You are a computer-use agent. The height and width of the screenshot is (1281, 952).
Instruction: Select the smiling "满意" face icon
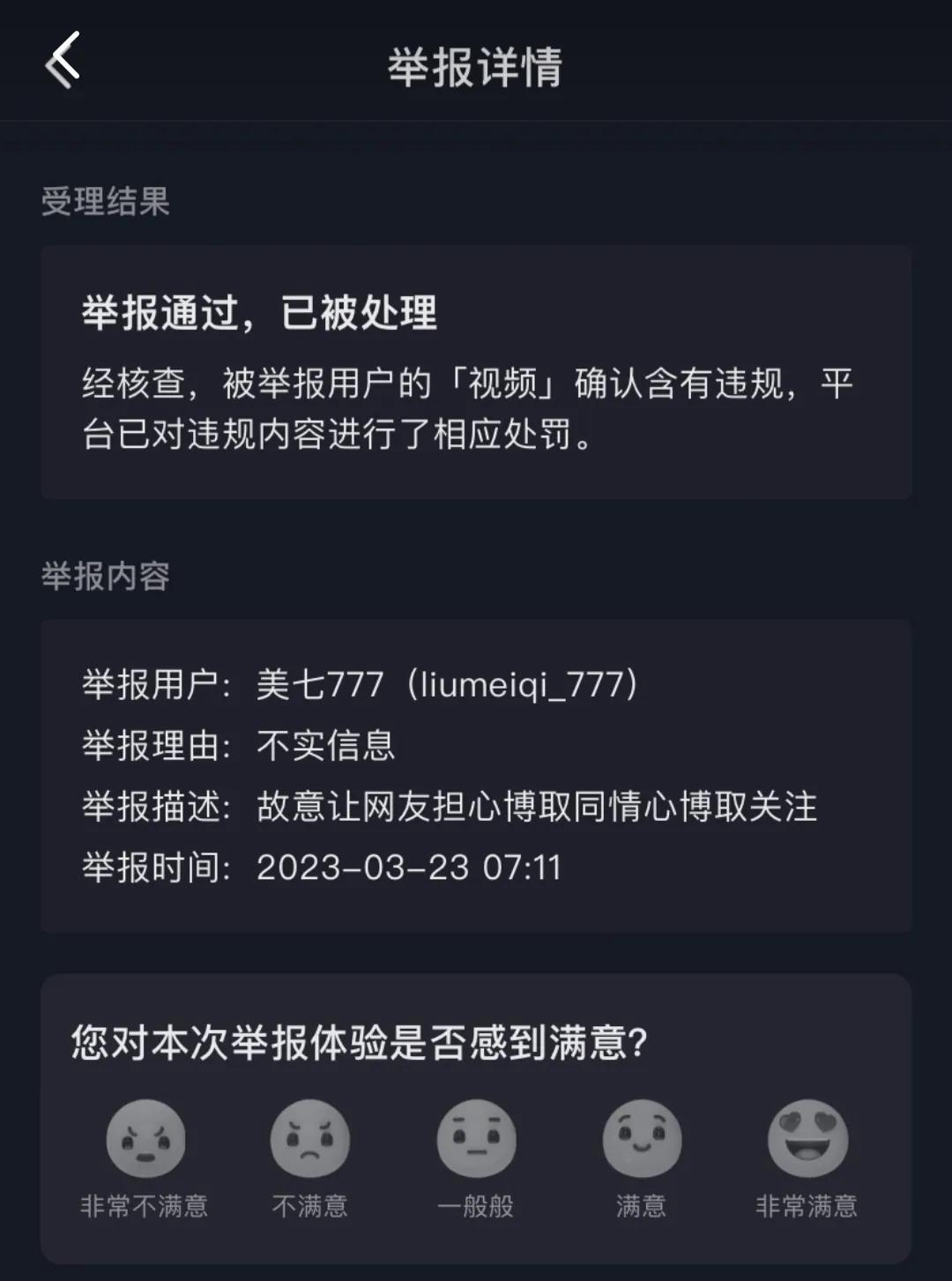coord(642,1140)
